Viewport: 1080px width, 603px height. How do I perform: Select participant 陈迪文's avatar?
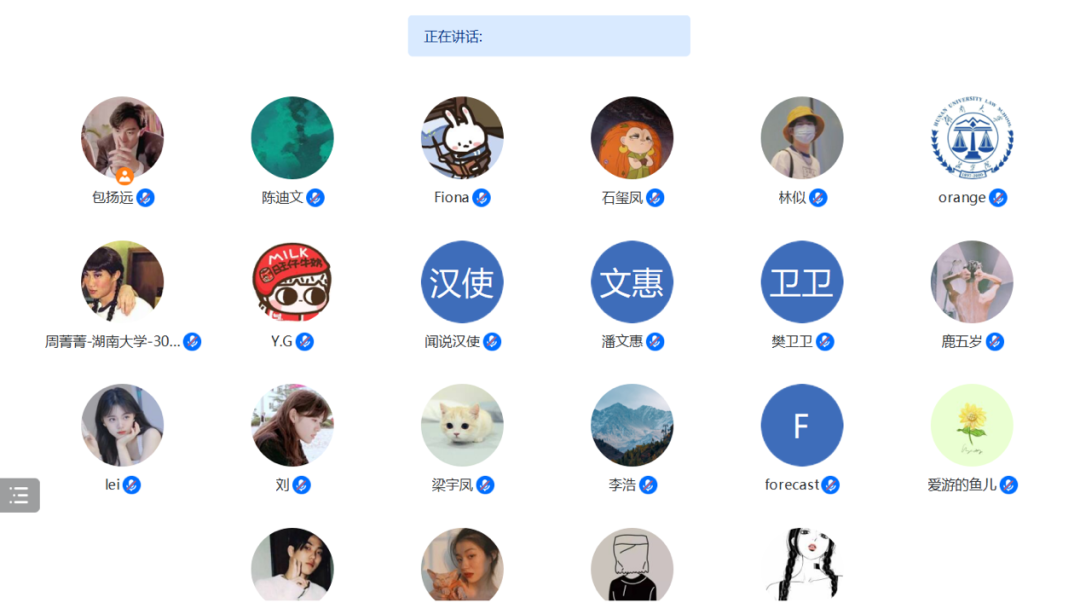tap(292, 138)
